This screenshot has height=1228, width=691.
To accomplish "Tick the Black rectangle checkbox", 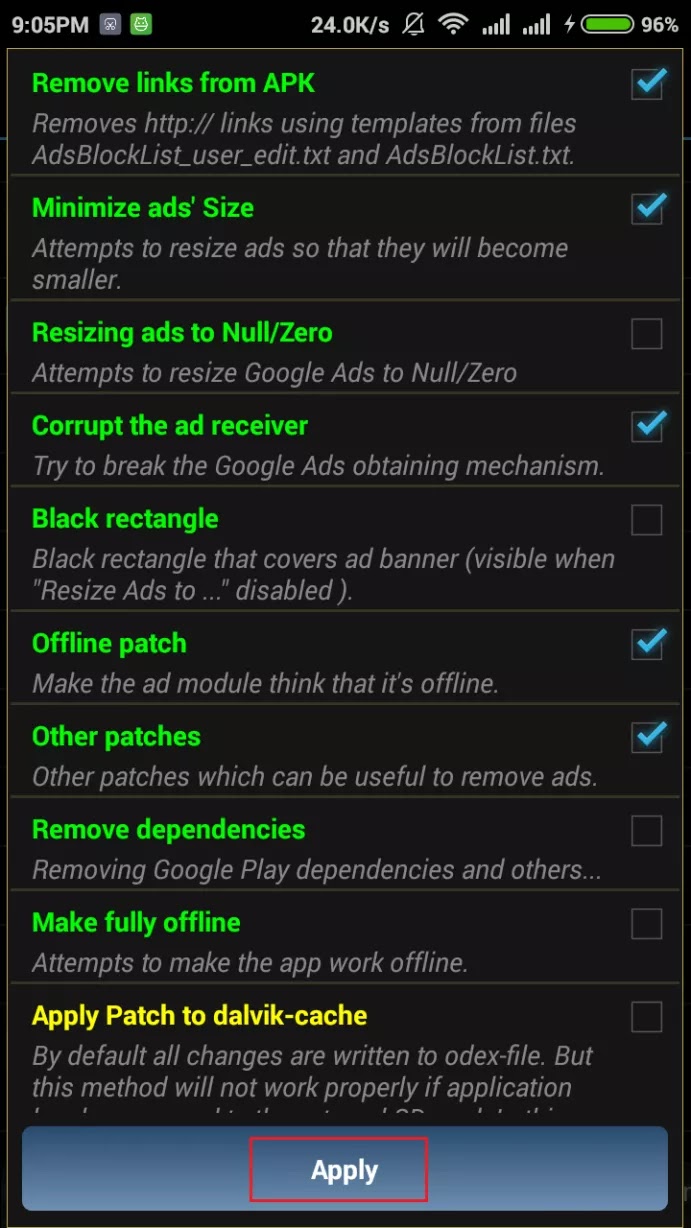I will click(647, 520).
